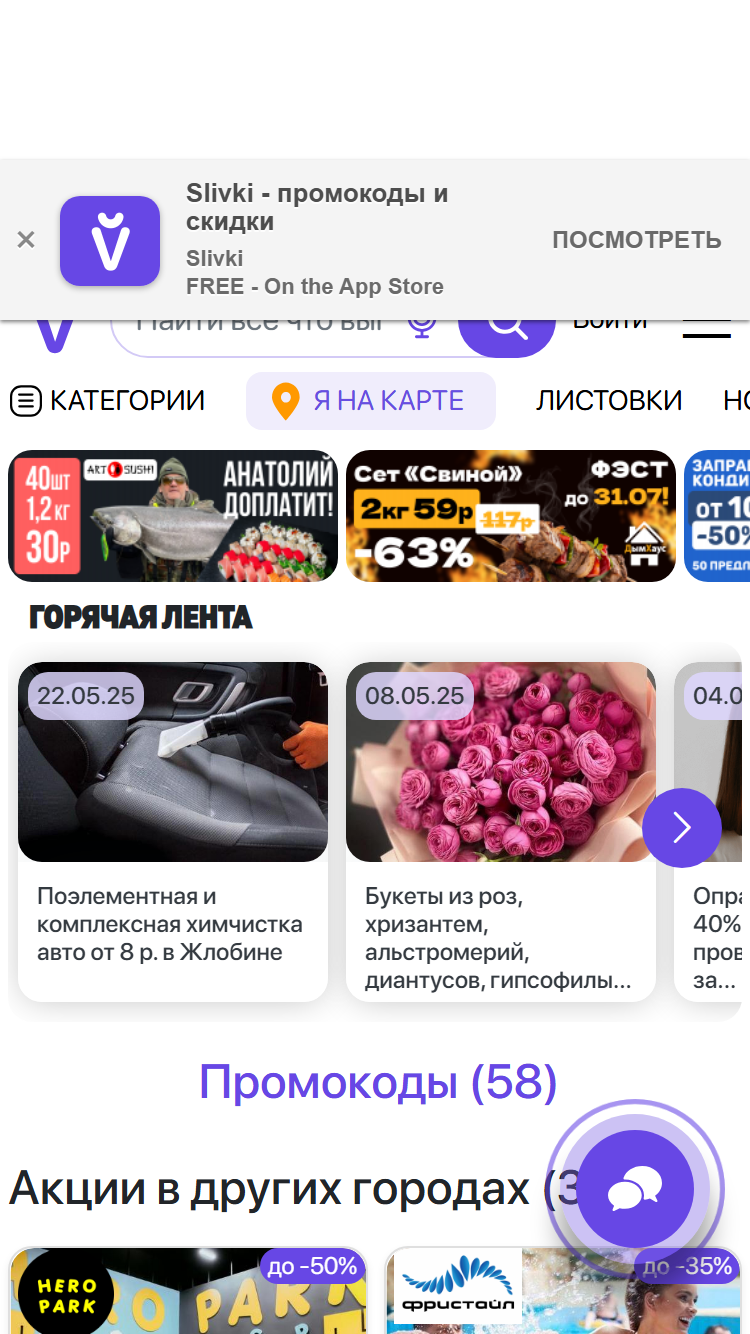Open the chat support bubble
This screenshot has height=1334, width=750.
click(x=635, y=1189)
